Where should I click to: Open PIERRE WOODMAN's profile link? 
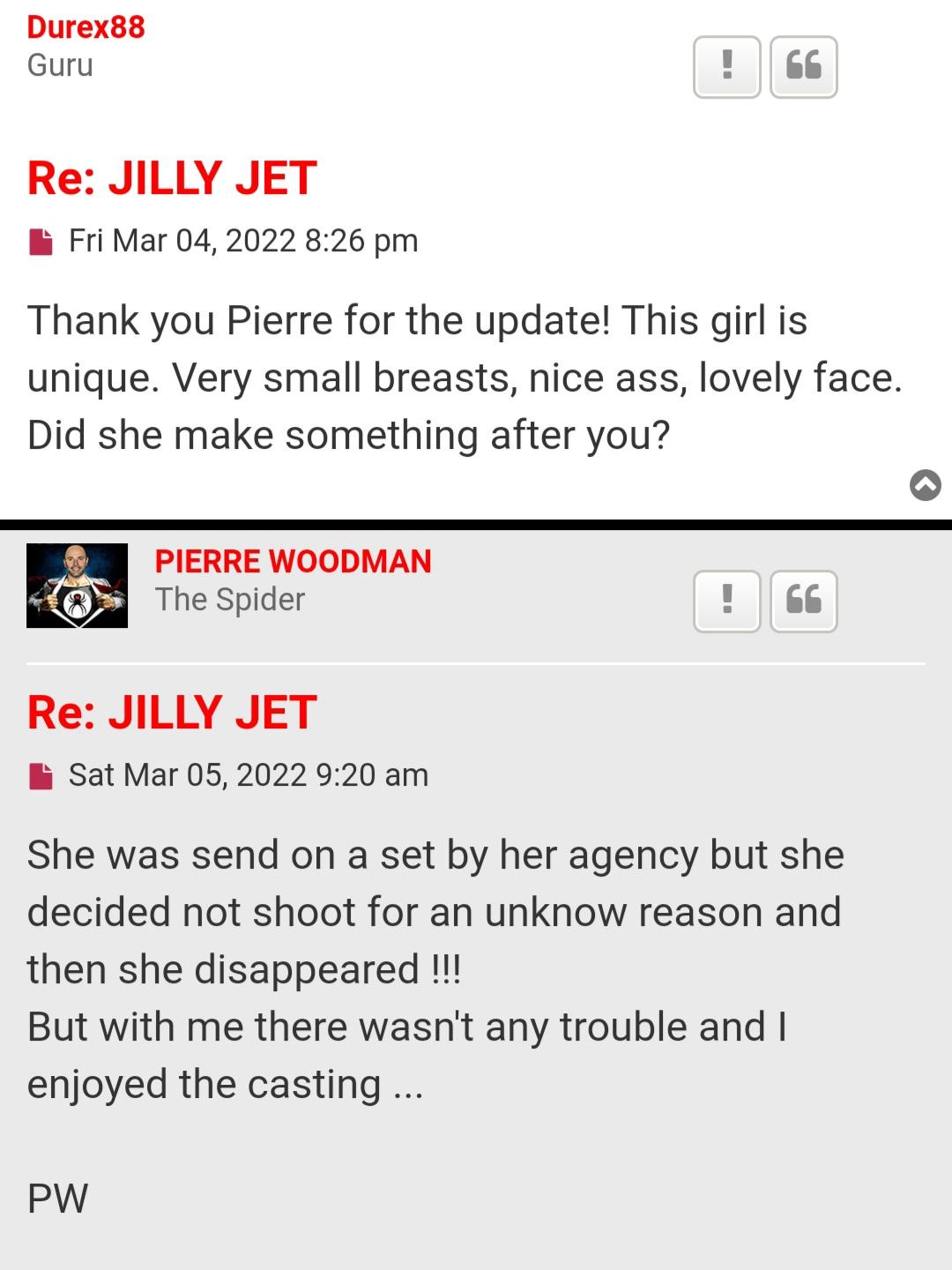[293, 561]
